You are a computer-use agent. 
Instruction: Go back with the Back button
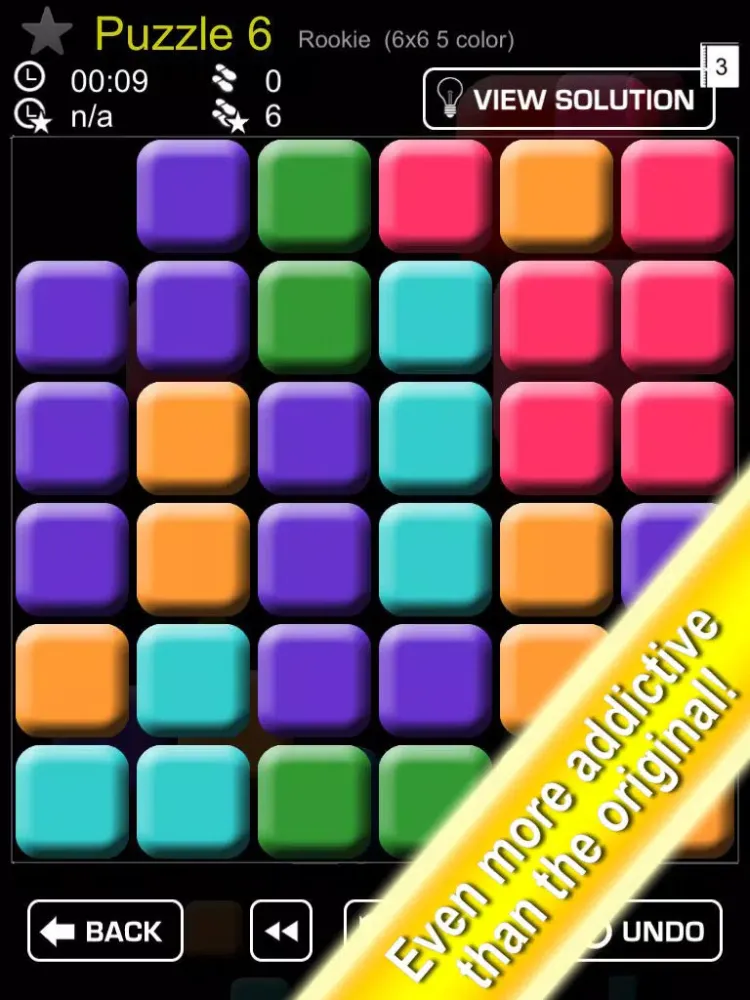[105, 930]
